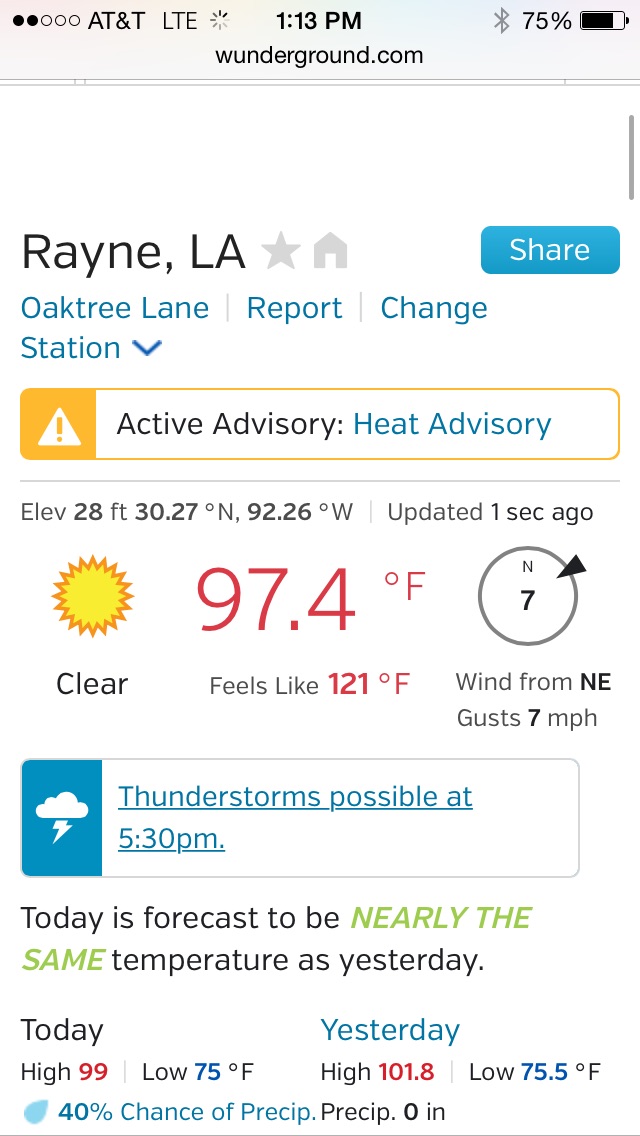Expand the Change Station dropdown

click(x=254, y=328)
